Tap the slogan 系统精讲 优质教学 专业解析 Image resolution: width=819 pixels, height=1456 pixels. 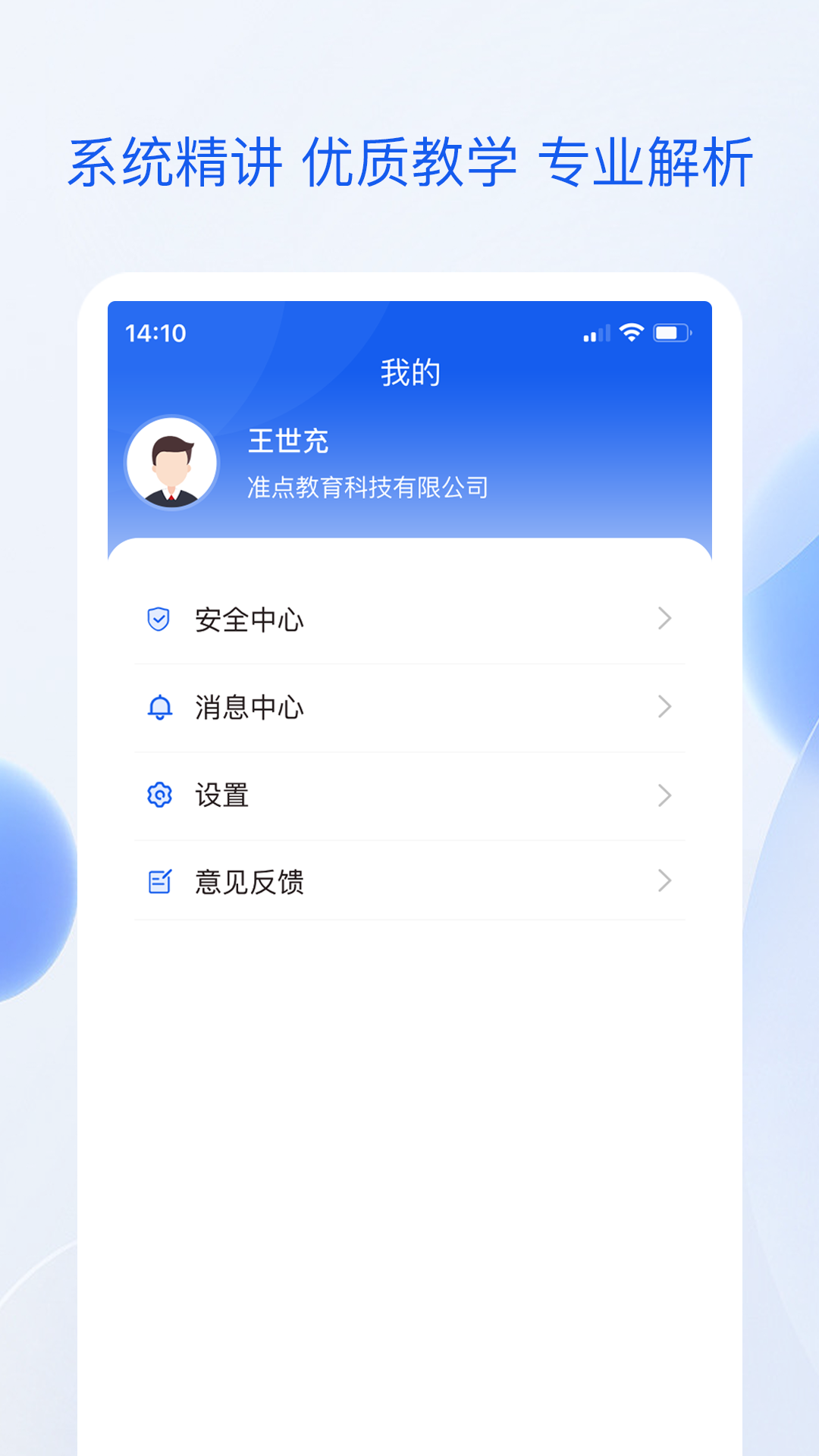tap(409, 159)
